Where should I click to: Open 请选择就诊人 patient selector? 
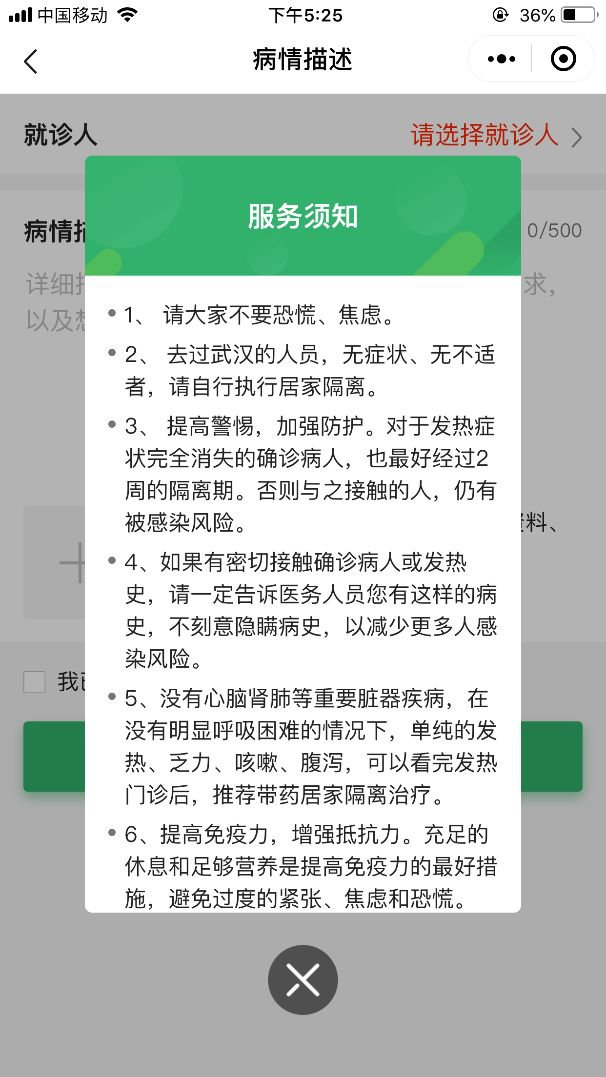tap(495, 136)
